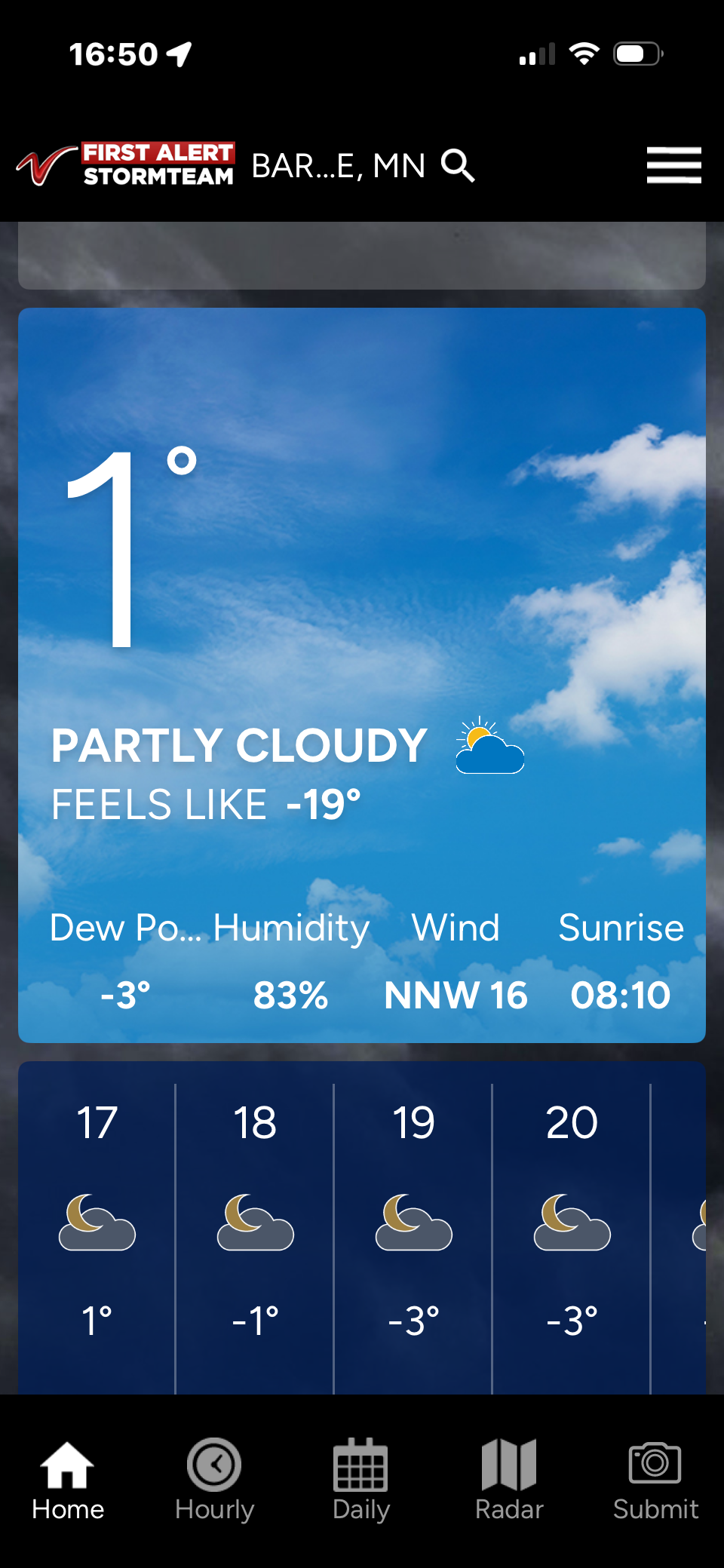Switch to the Daily tab
The image size is (724, 1568).
coord(361,1480)
